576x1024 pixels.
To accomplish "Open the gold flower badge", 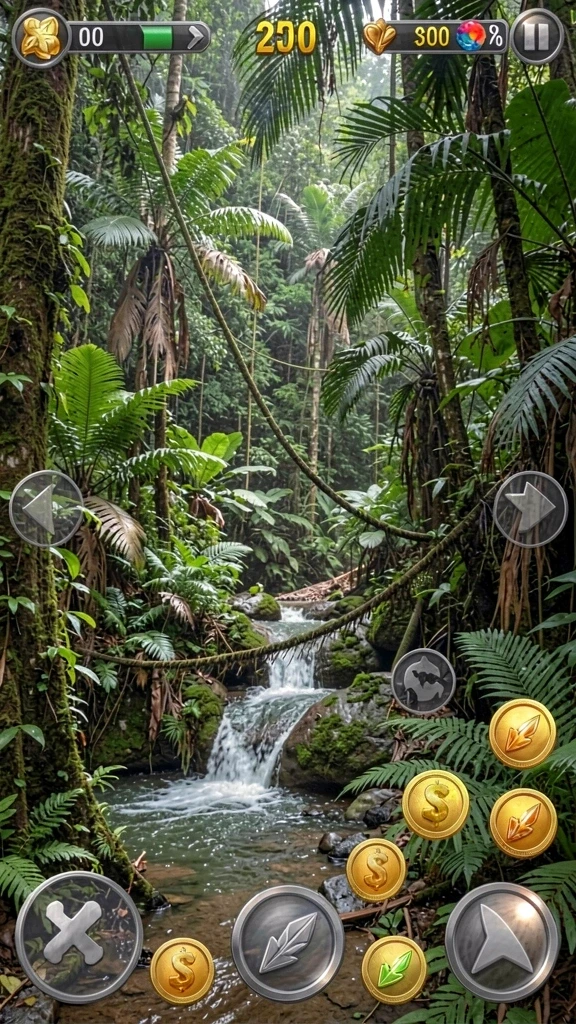I will (x=40, y=38).
